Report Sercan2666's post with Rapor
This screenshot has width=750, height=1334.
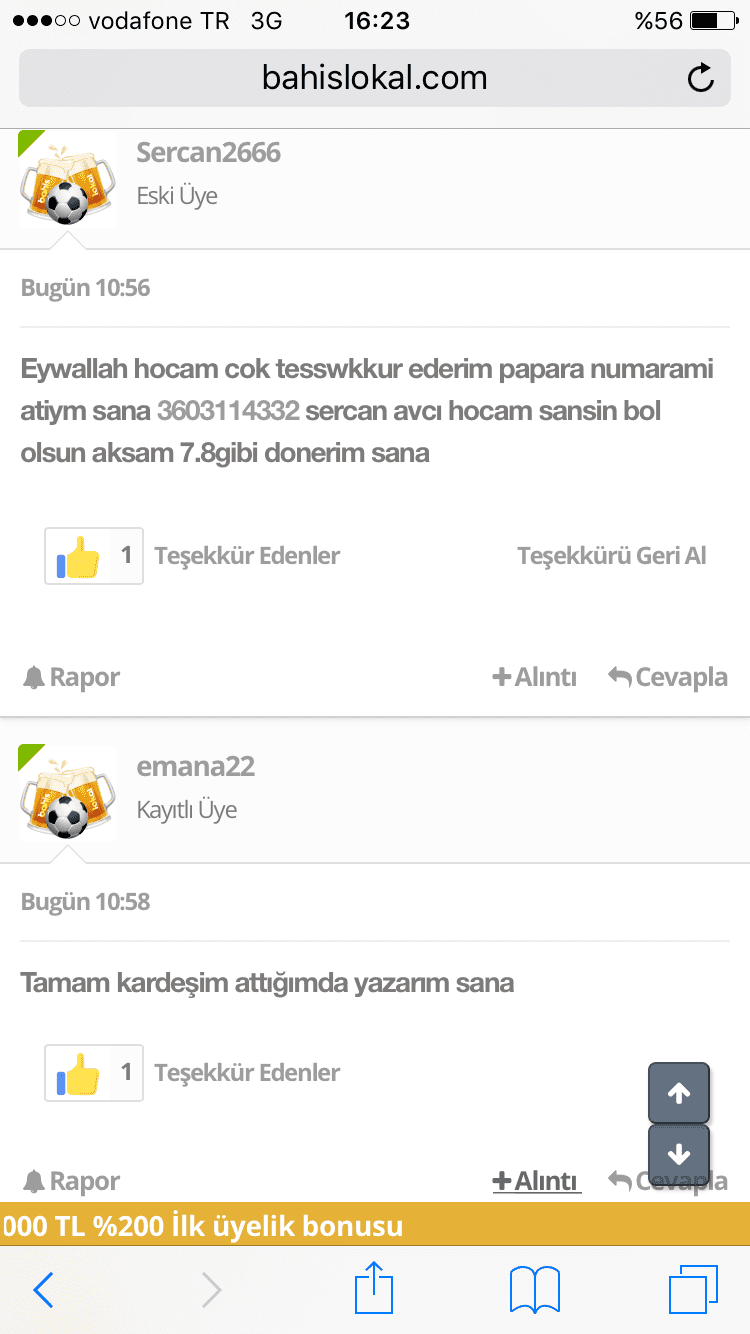(x=71, y=677)
